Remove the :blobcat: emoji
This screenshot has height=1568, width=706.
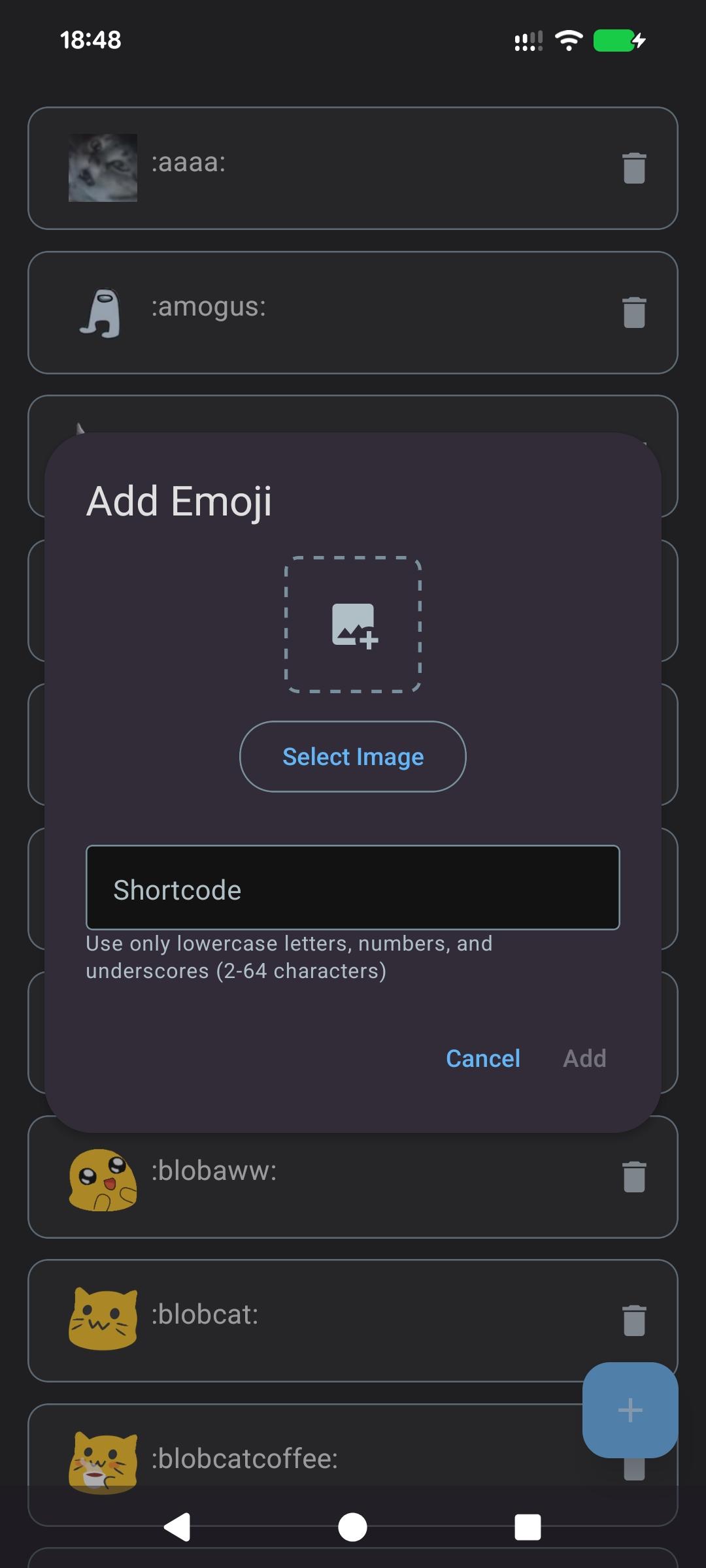tap(634, 1320)
